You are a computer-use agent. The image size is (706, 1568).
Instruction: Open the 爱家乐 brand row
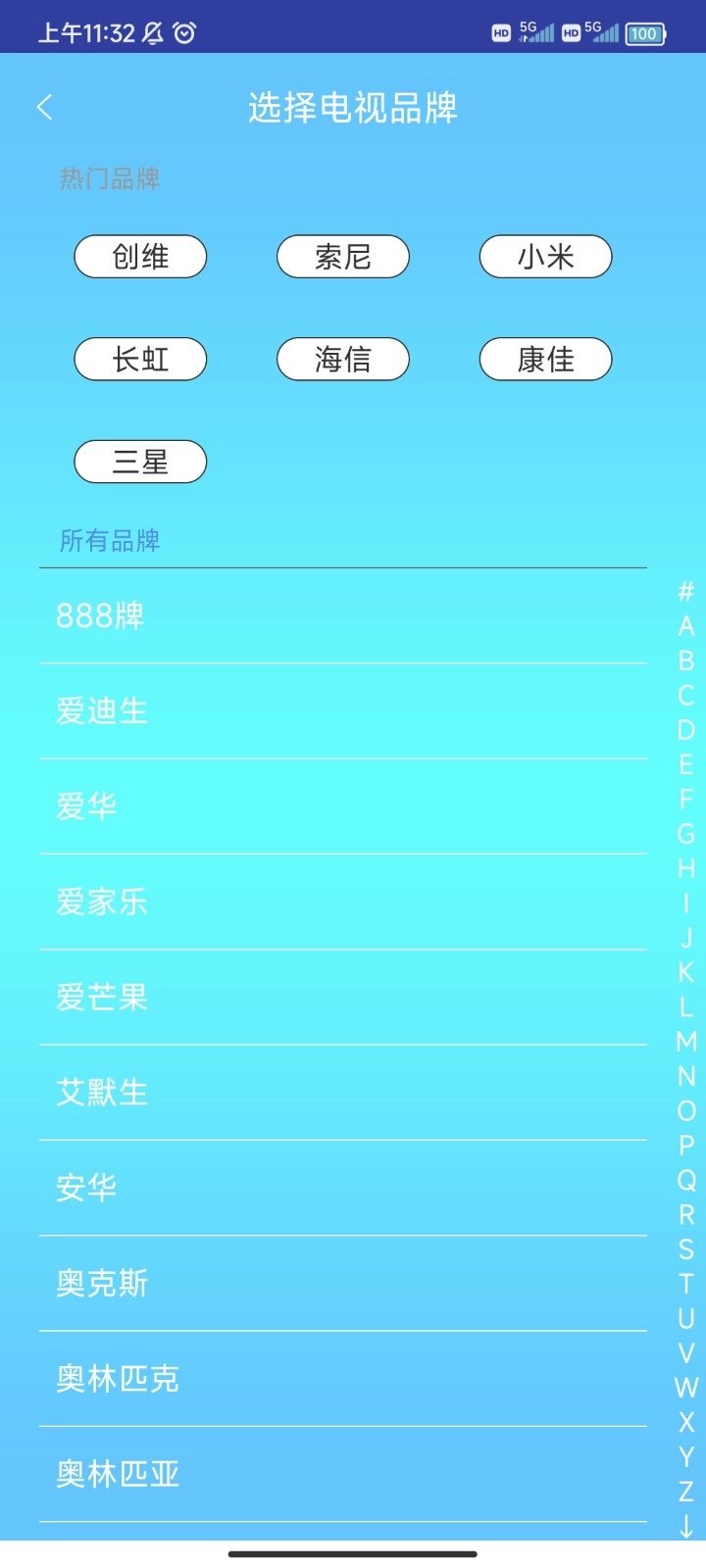coord(342,902)
